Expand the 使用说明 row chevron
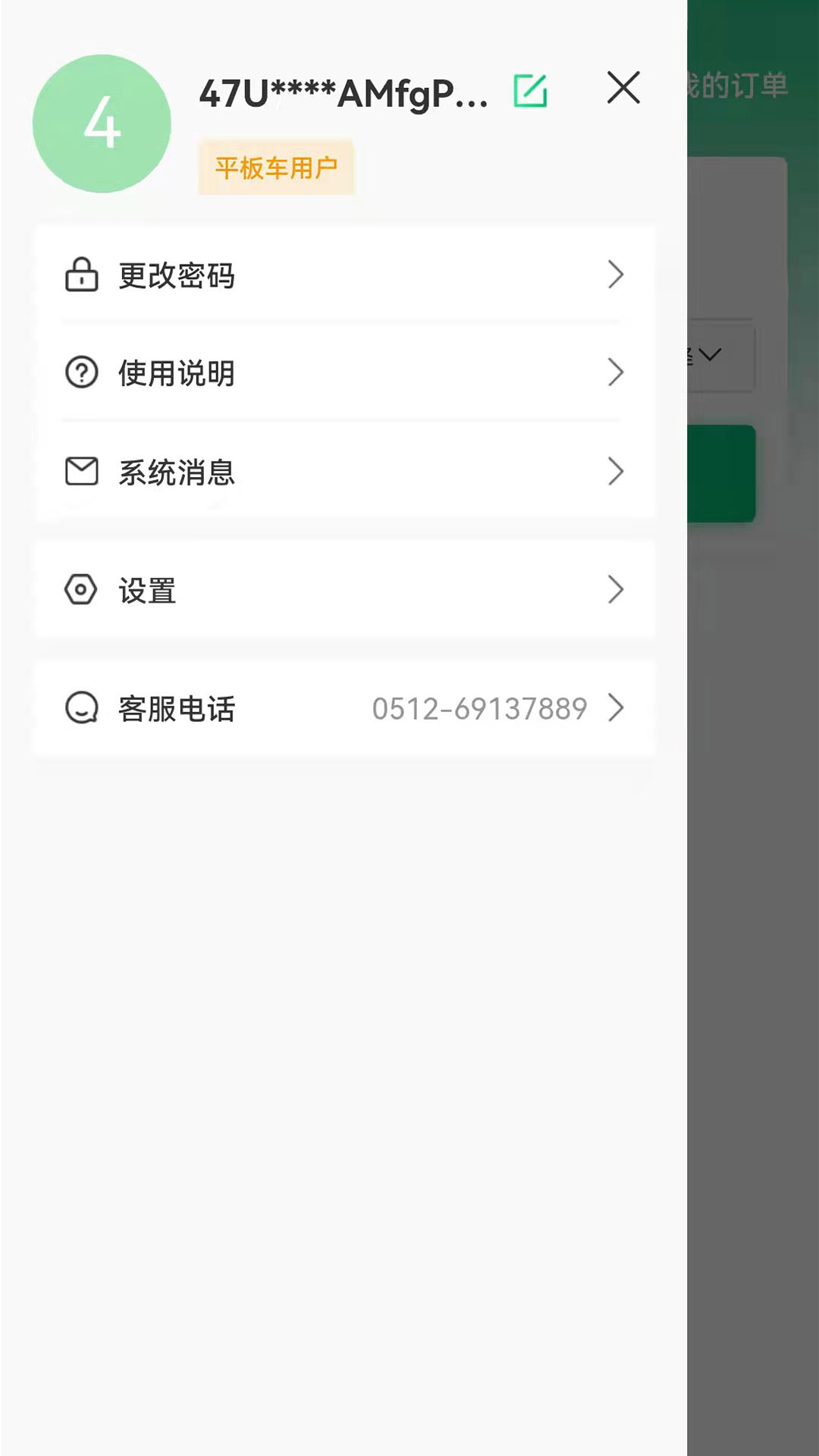This screenshot has width=819, height=1456. pos(617,372)
